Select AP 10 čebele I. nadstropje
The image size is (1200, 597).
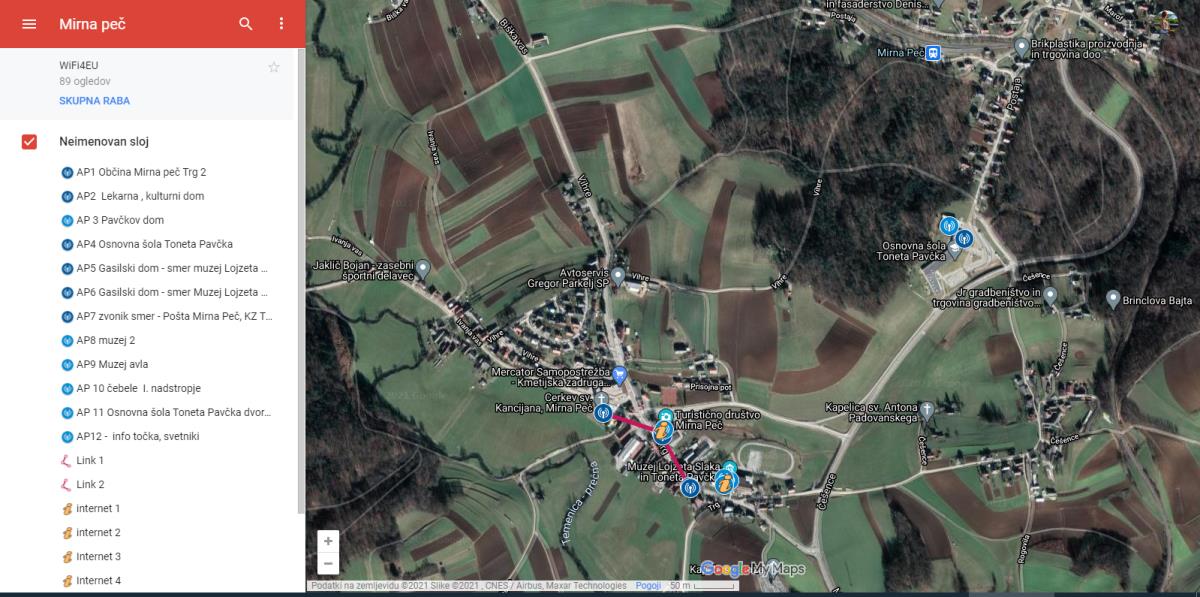click(138, 388)
